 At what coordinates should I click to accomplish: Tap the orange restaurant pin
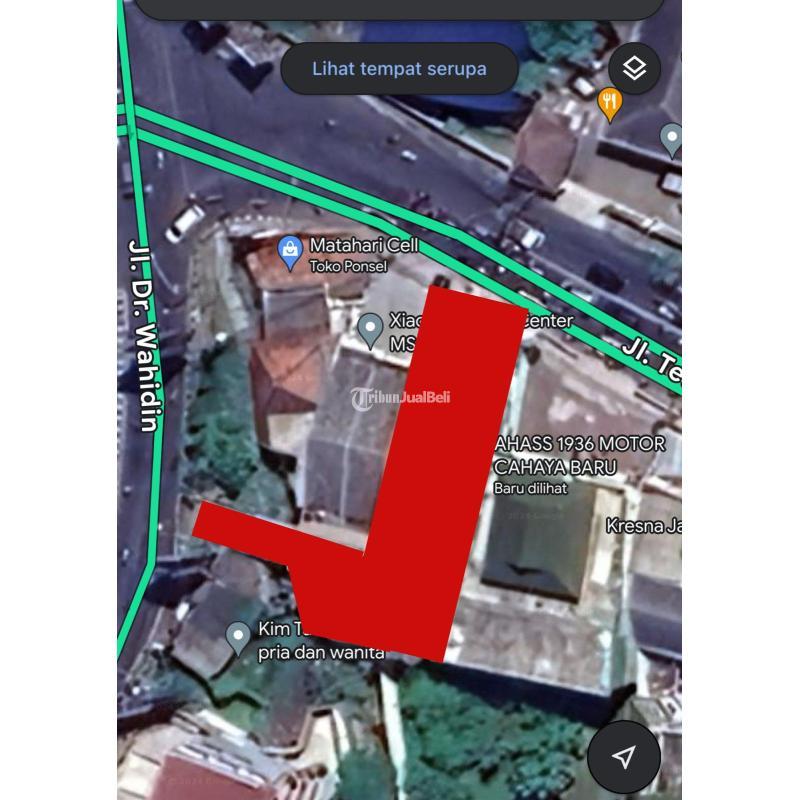(609, 101)
